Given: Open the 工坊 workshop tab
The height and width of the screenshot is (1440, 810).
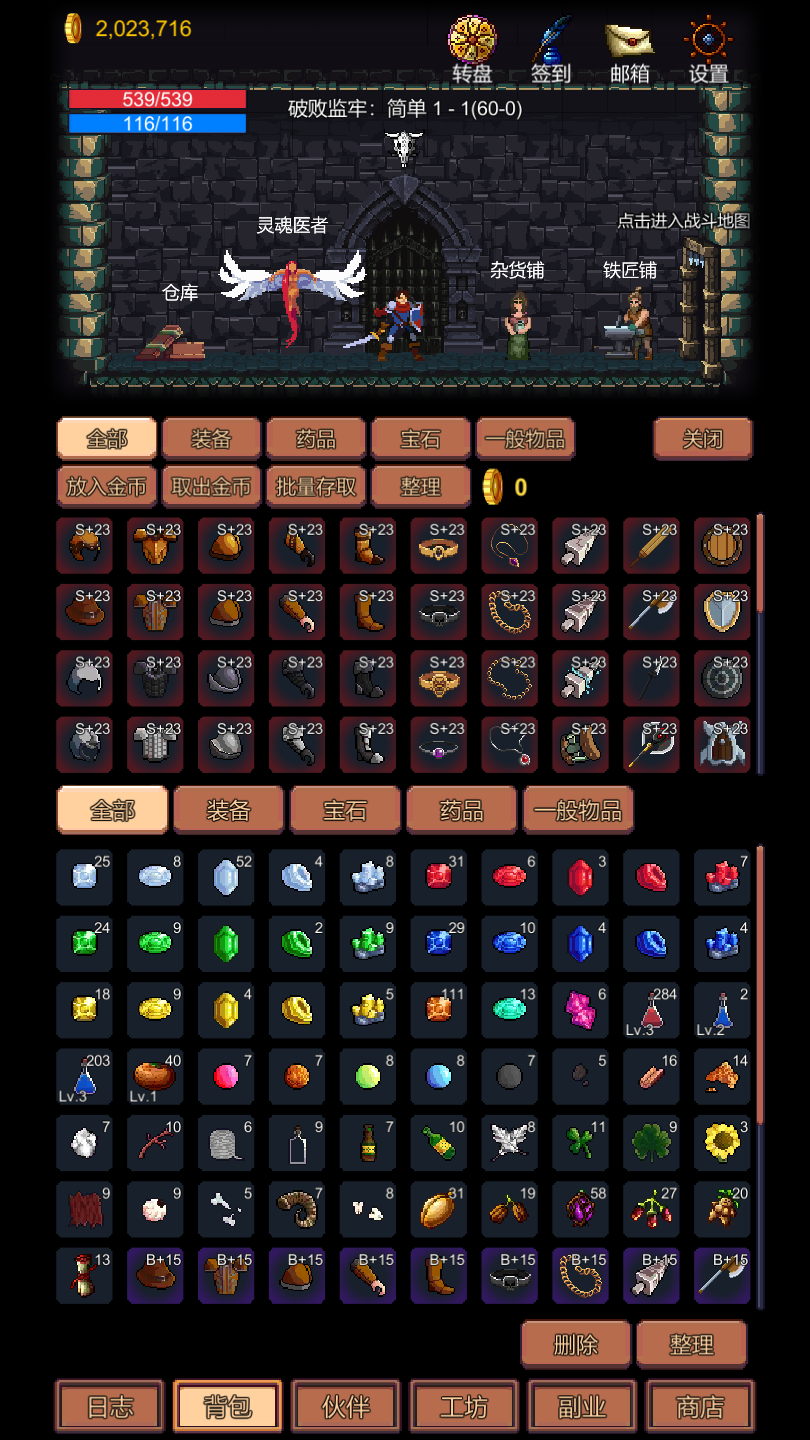Looking at the screenshot, I should (x=464, y=1407).
